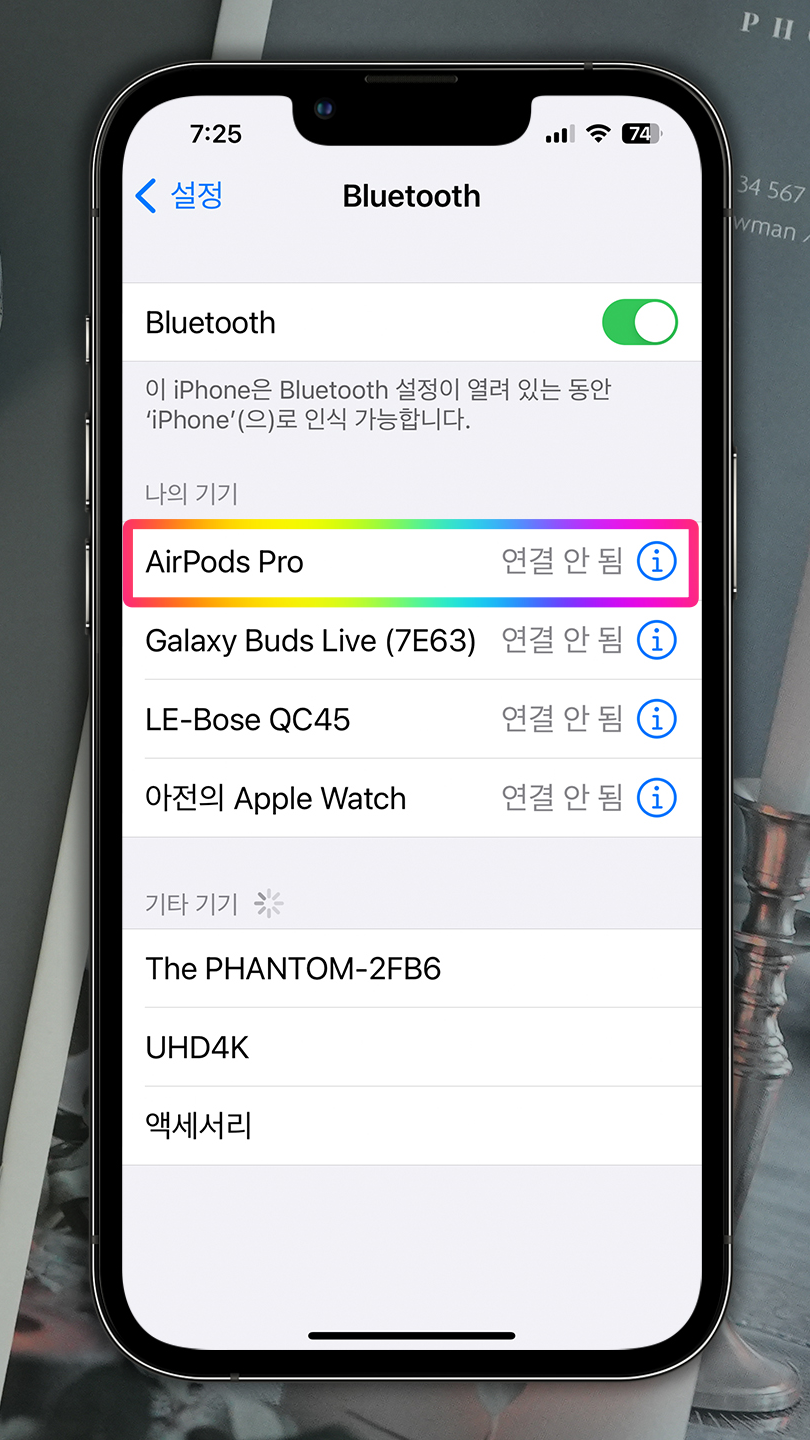This screenshot has width=810, height=1440.
Task: View details for LE-Bose QC45 via info icon
Action: (x=657, y=719)
